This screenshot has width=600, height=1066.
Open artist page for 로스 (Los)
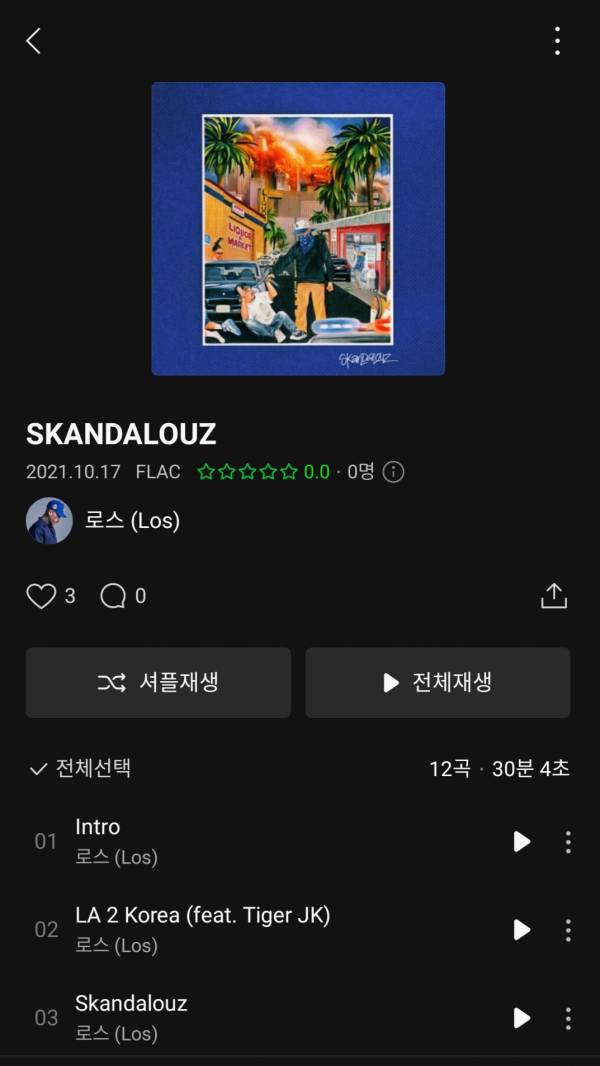pos(104,521)
